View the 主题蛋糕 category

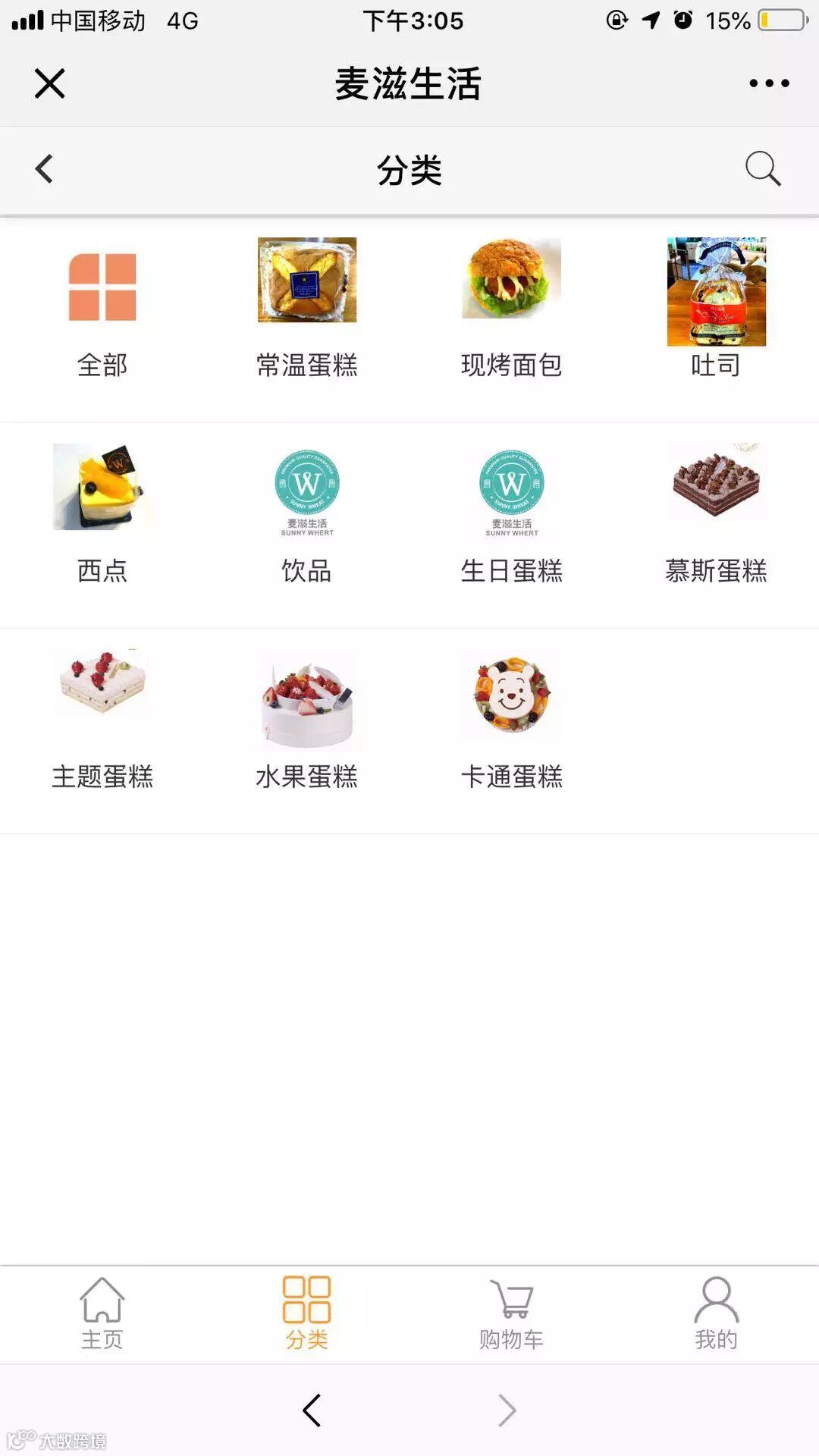point(102,717)
